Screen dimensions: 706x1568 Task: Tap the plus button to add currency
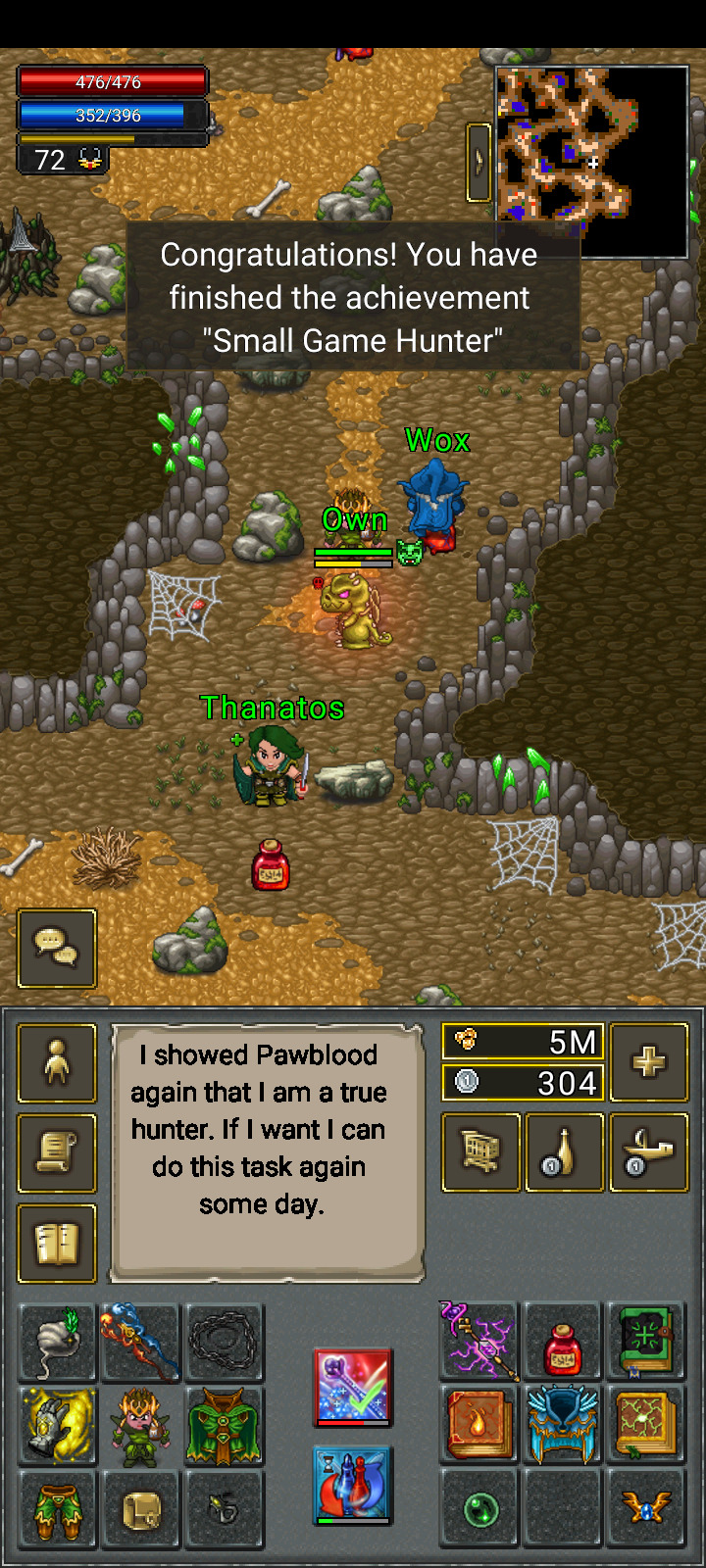point(648,1062)
